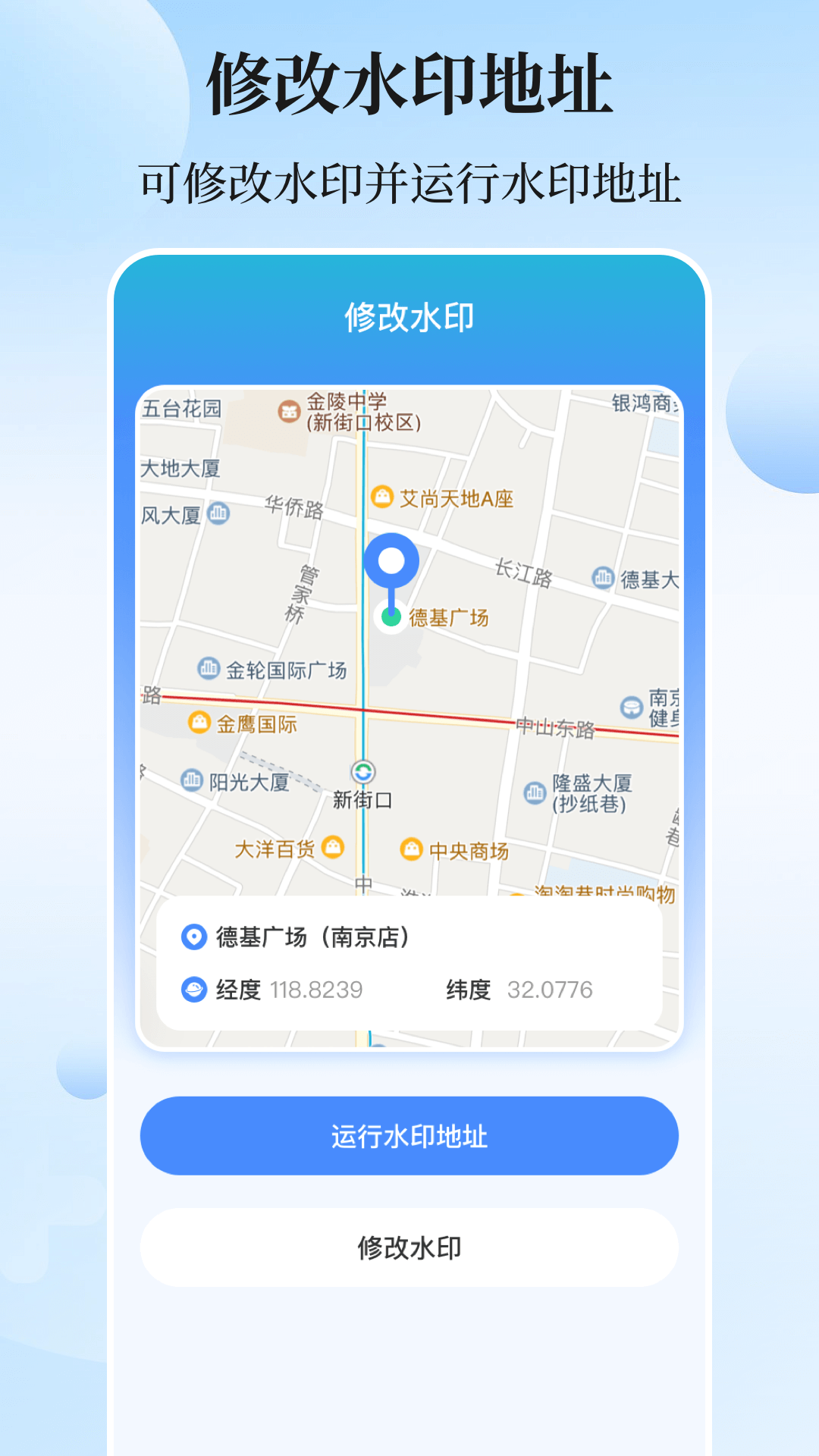Viewport: 819px width, 1456px height.
Task: Tap the 德基大厦 building icon on the right
Action: pos(603,576)
